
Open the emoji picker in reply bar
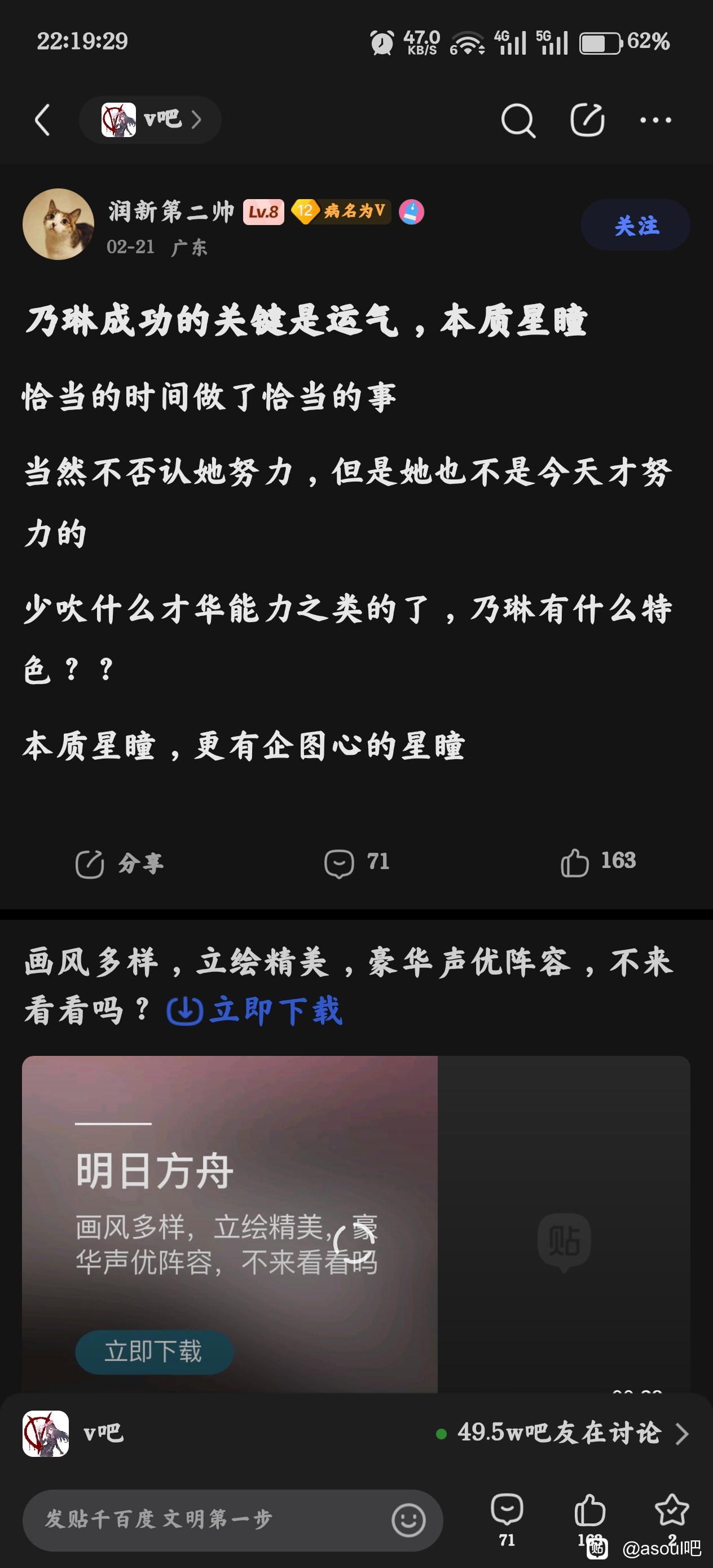pos(408,1520)
